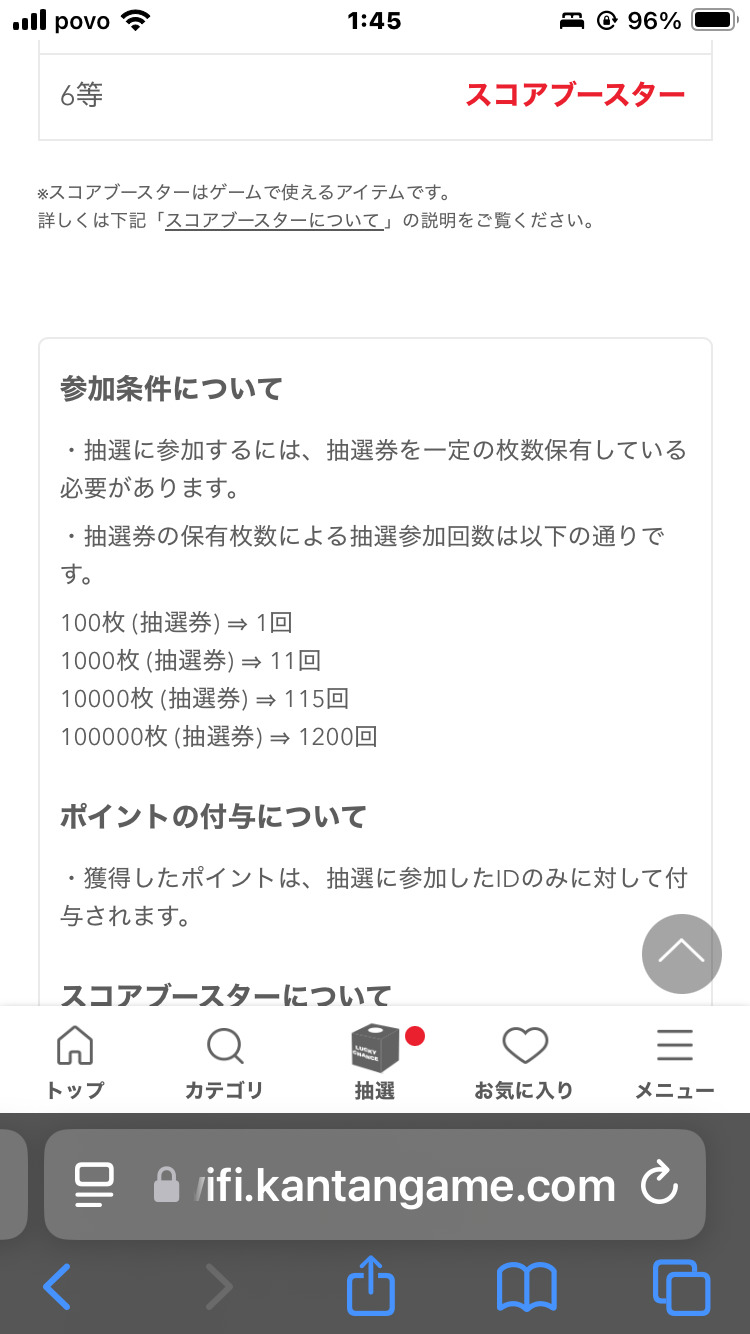The height and width of the screenshot is (1334, 750).
Task: Open the メニュー hamburger menu
Action: (675, 1062)
